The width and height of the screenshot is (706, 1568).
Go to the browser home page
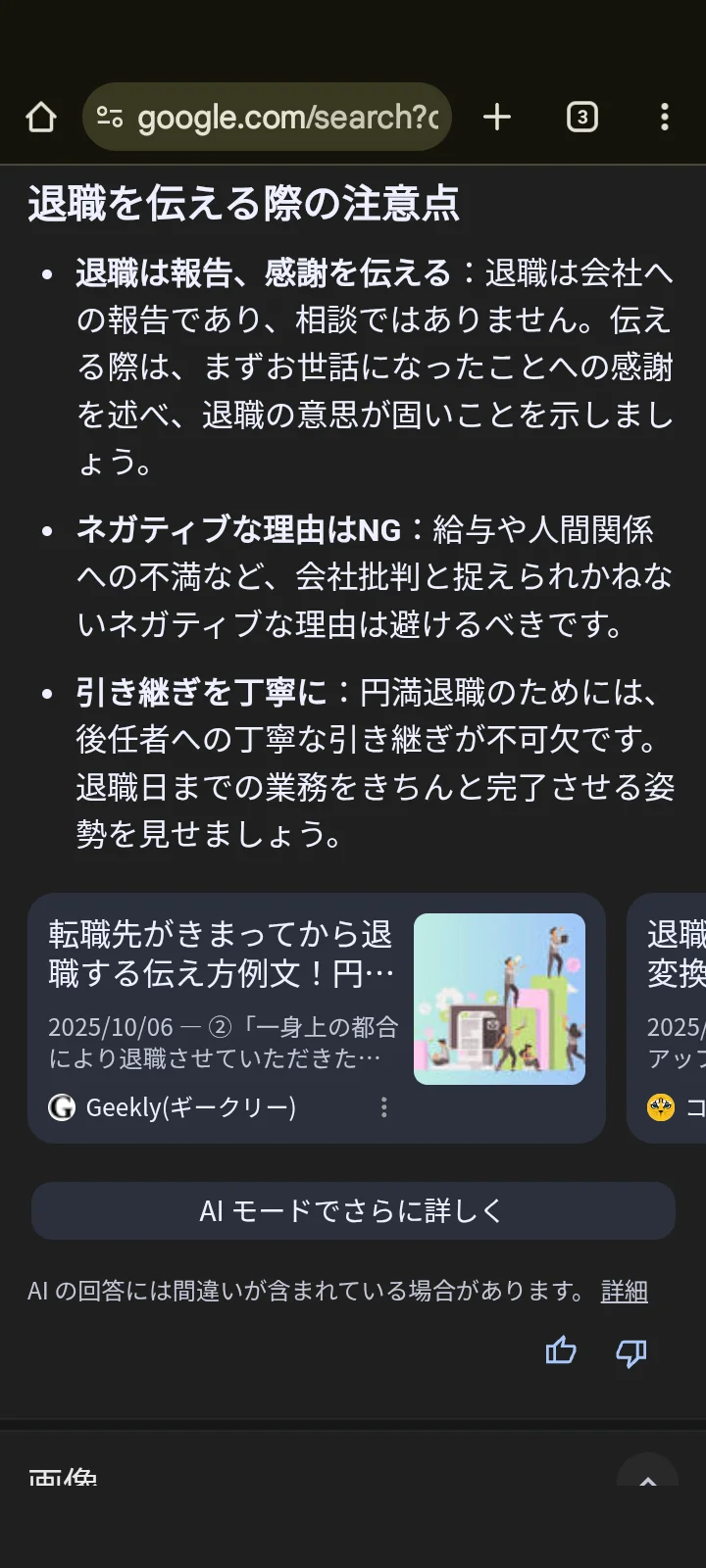41,118
